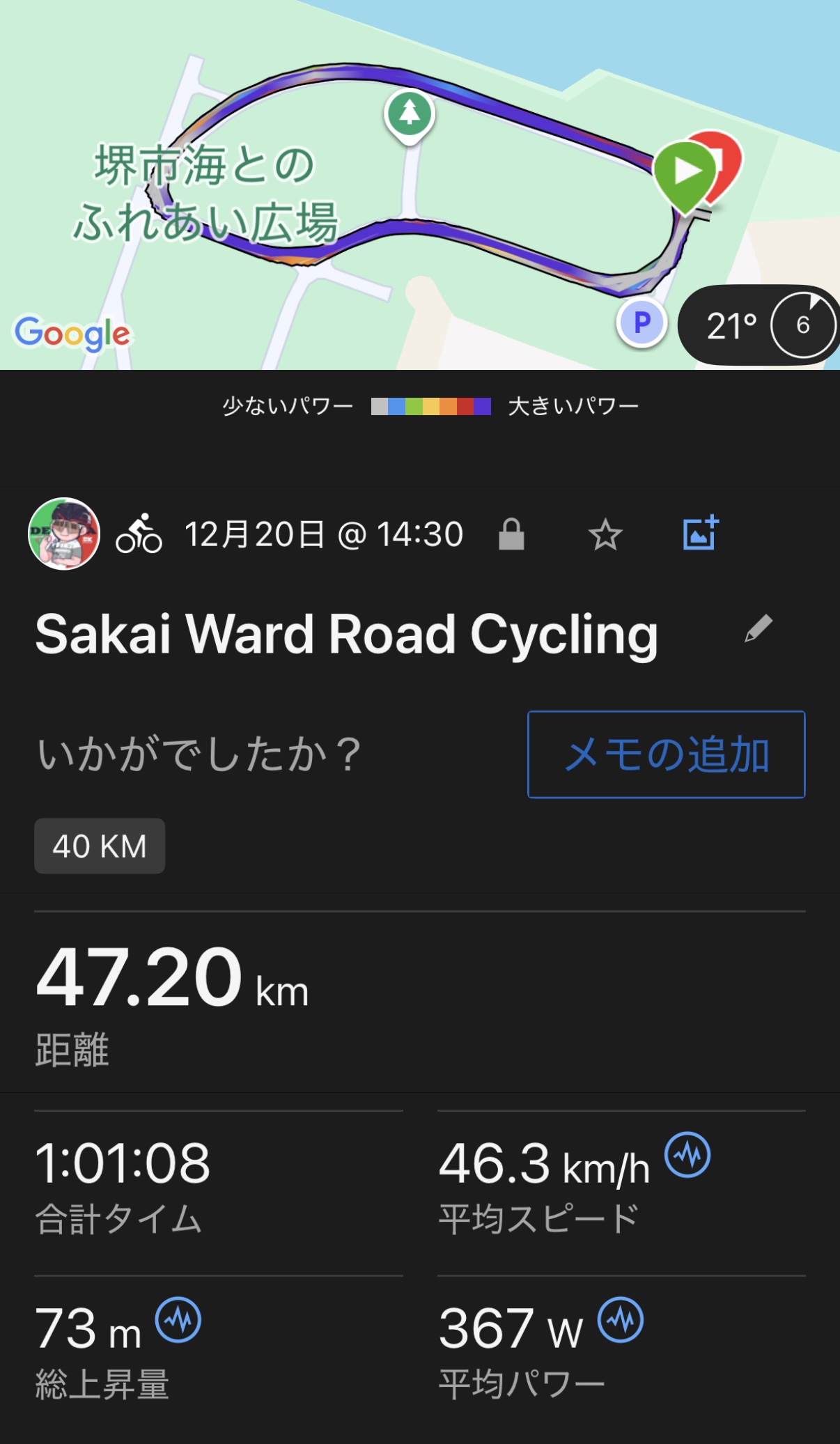
Task: Tap the info icon next to 46.3 km/h
Action: tap(687, 1154)
